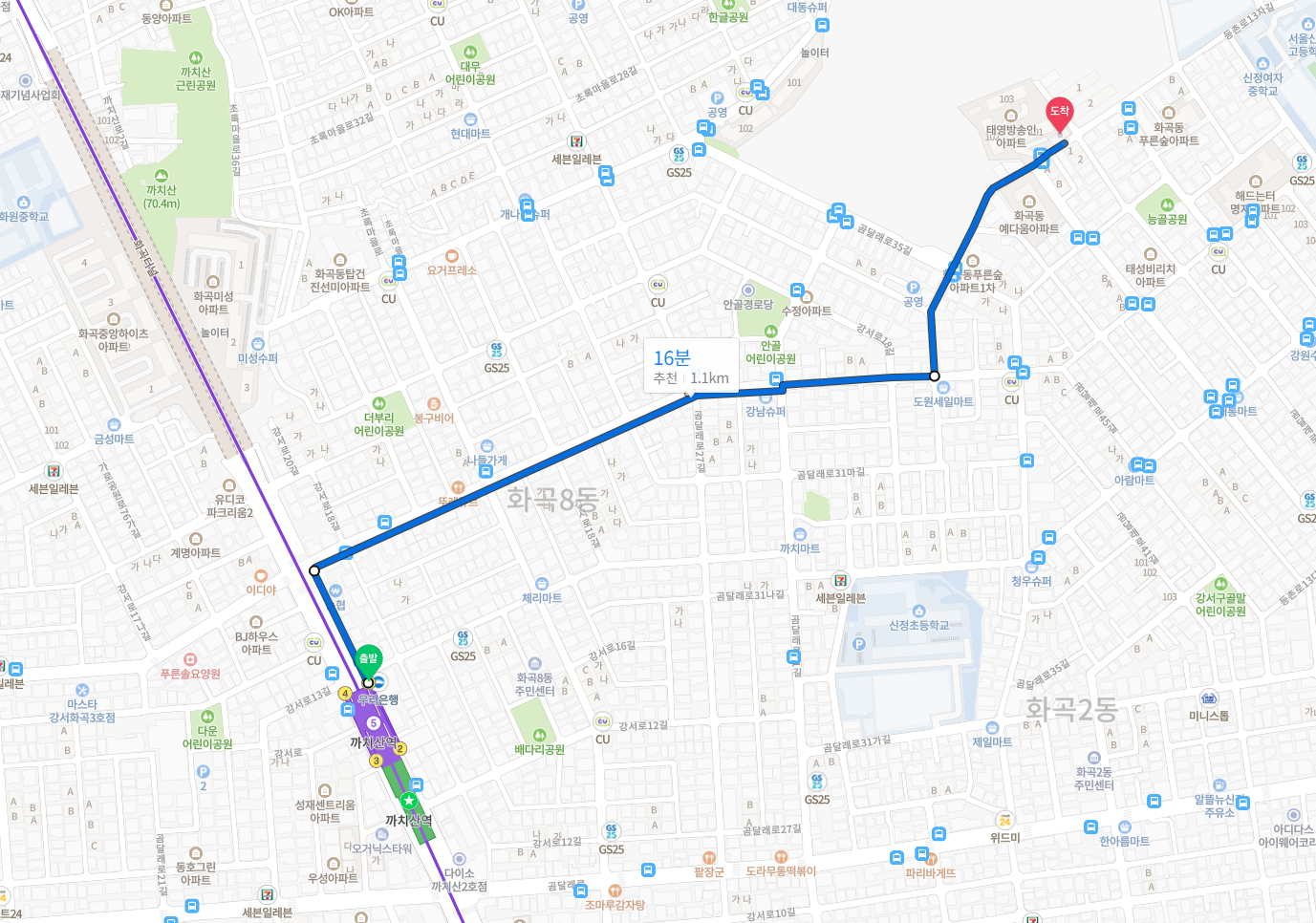
Task: Select the 화곡8동 주민센터 marker
Action: tap(534, 664)
